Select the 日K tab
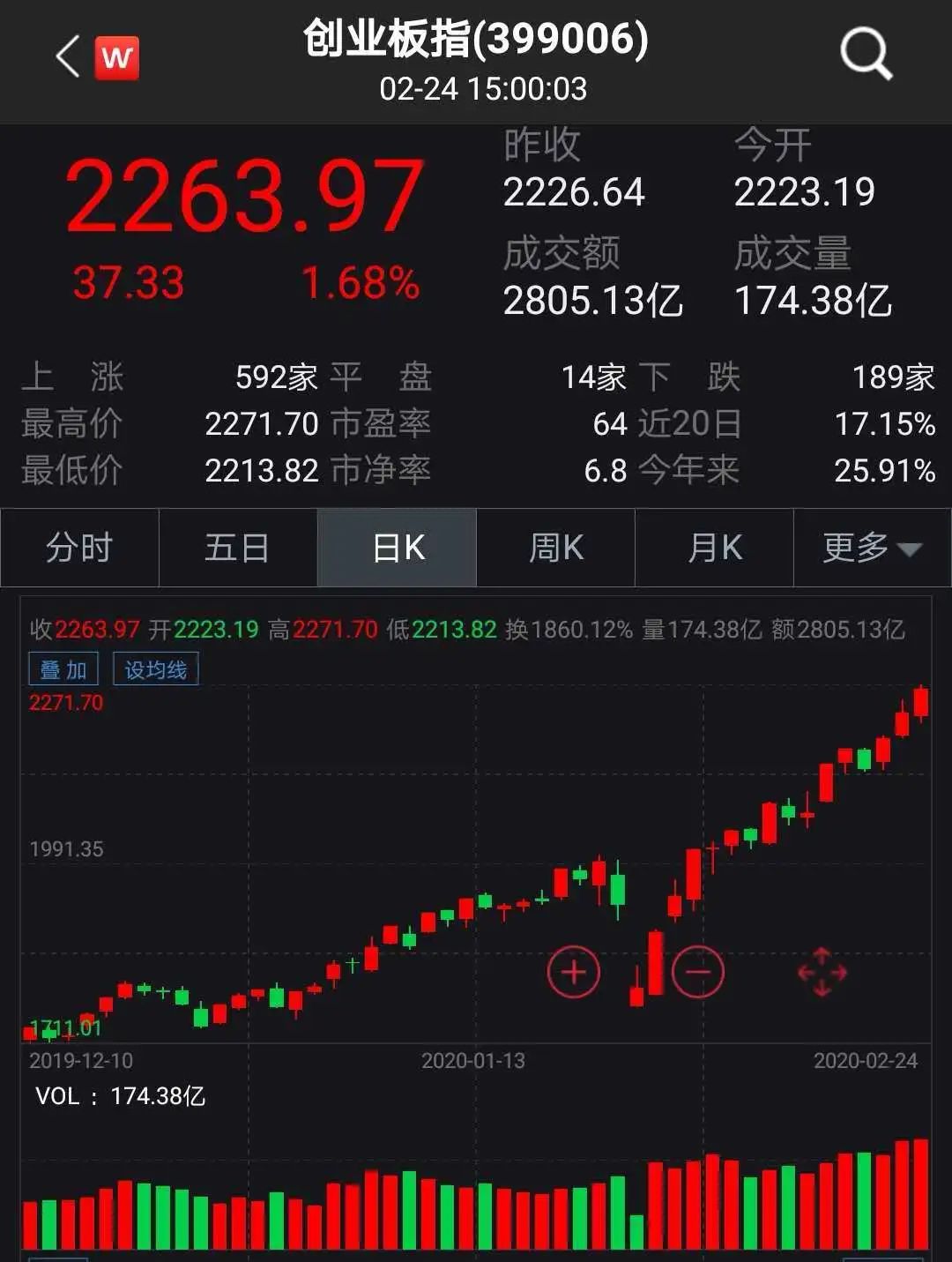952x1262 pixels. pos(398,548)
